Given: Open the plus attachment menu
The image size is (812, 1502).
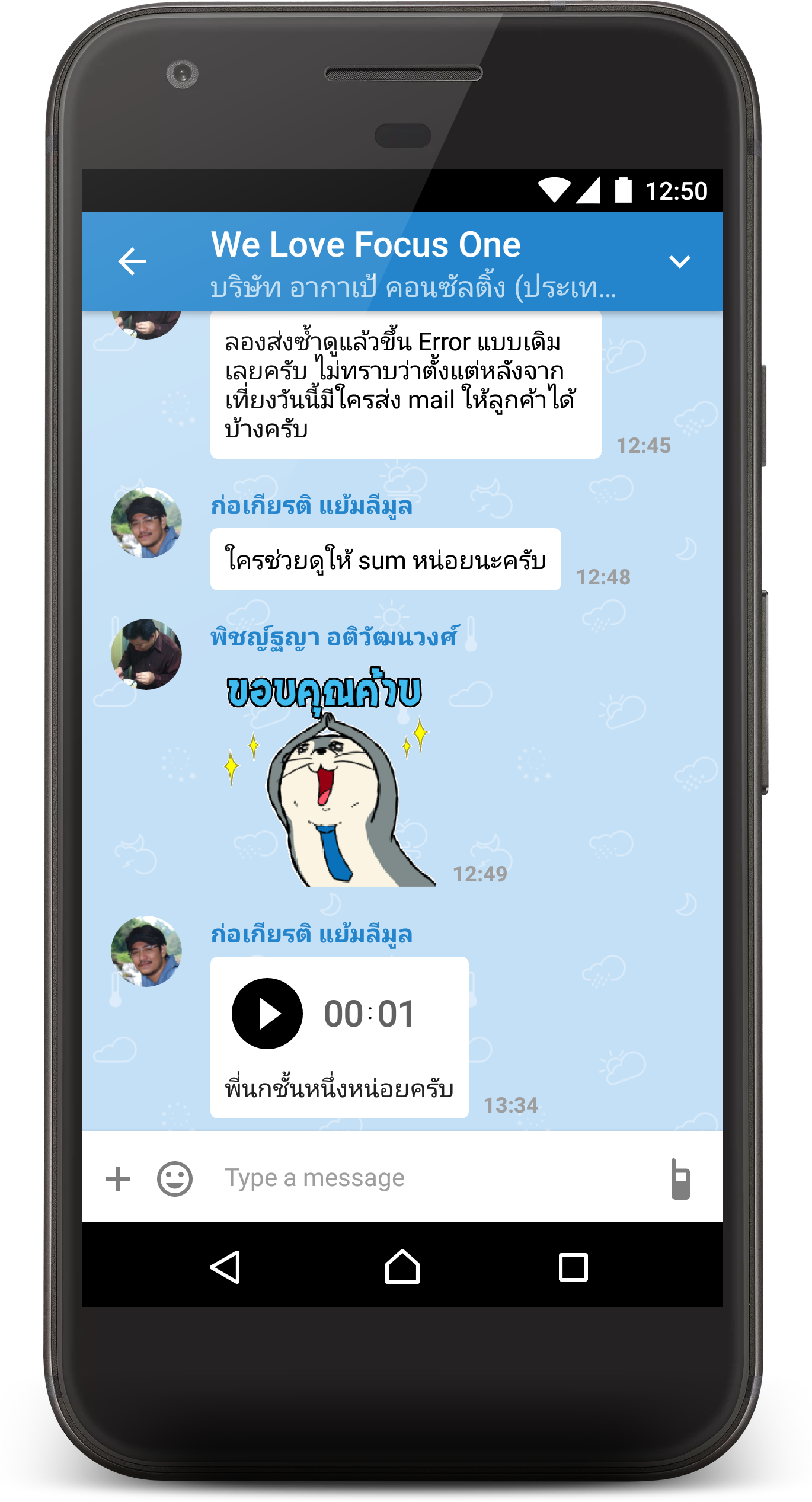Looking at the screenshot, I should coord(118,1178).
